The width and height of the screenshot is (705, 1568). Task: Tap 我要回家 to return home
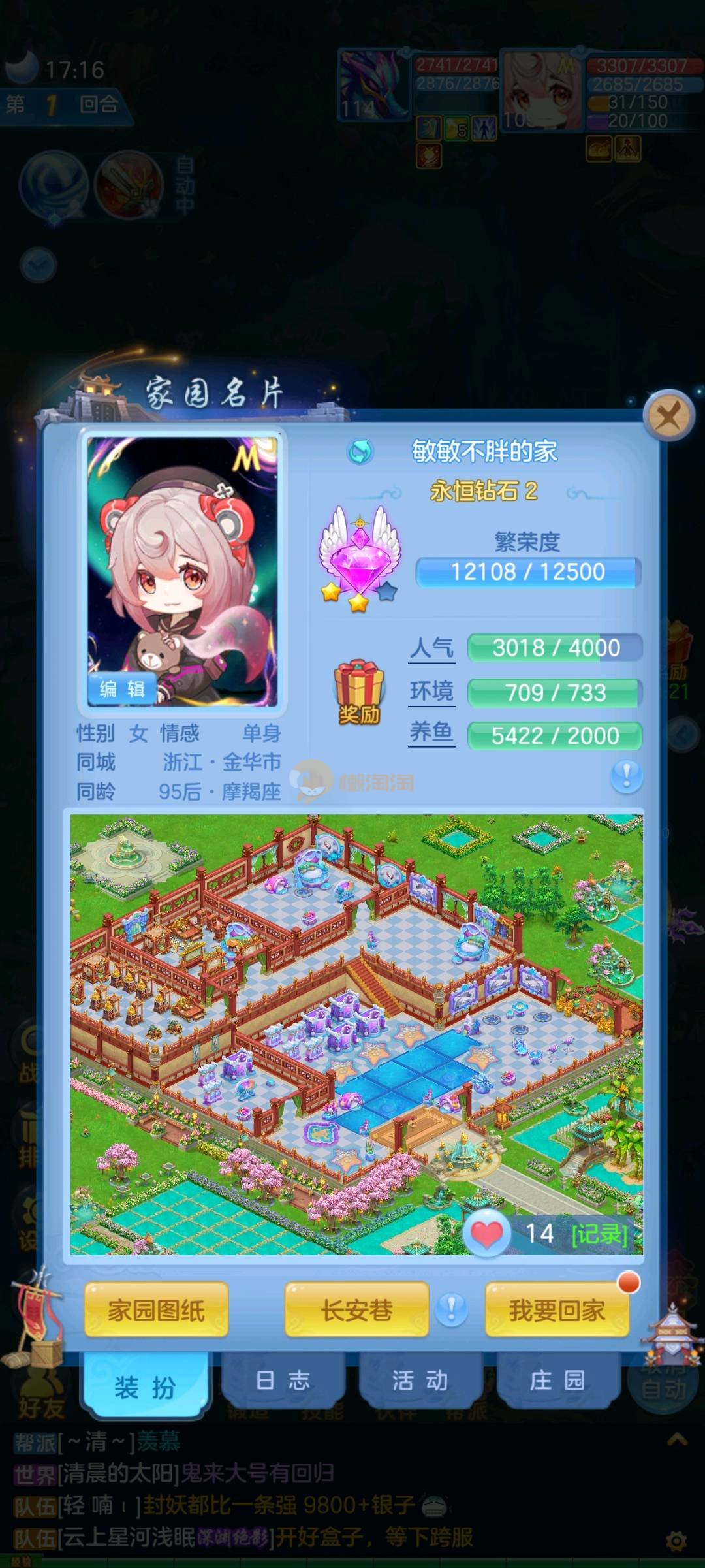click(x=557, y=1310)
